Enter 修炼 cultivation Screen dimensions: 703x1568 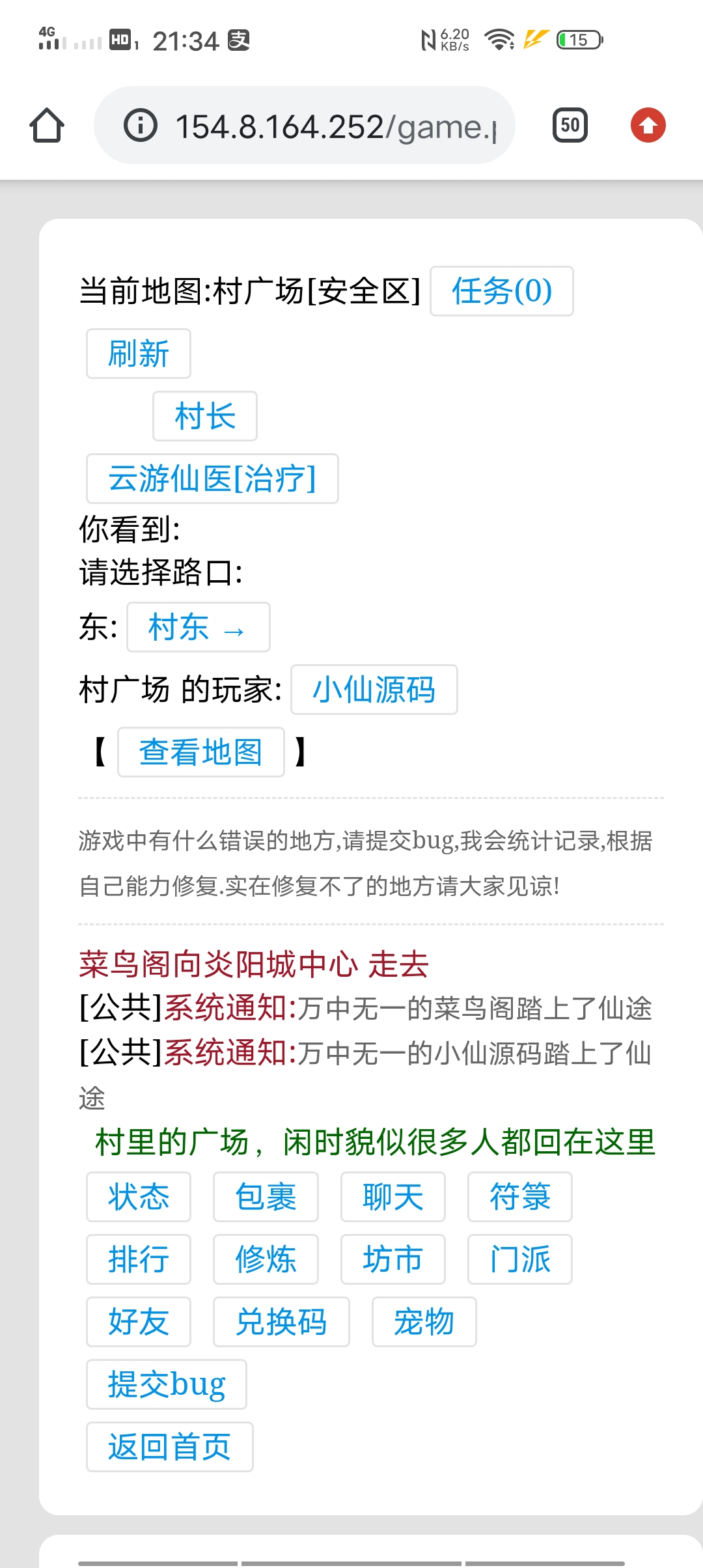[266, 1259]
